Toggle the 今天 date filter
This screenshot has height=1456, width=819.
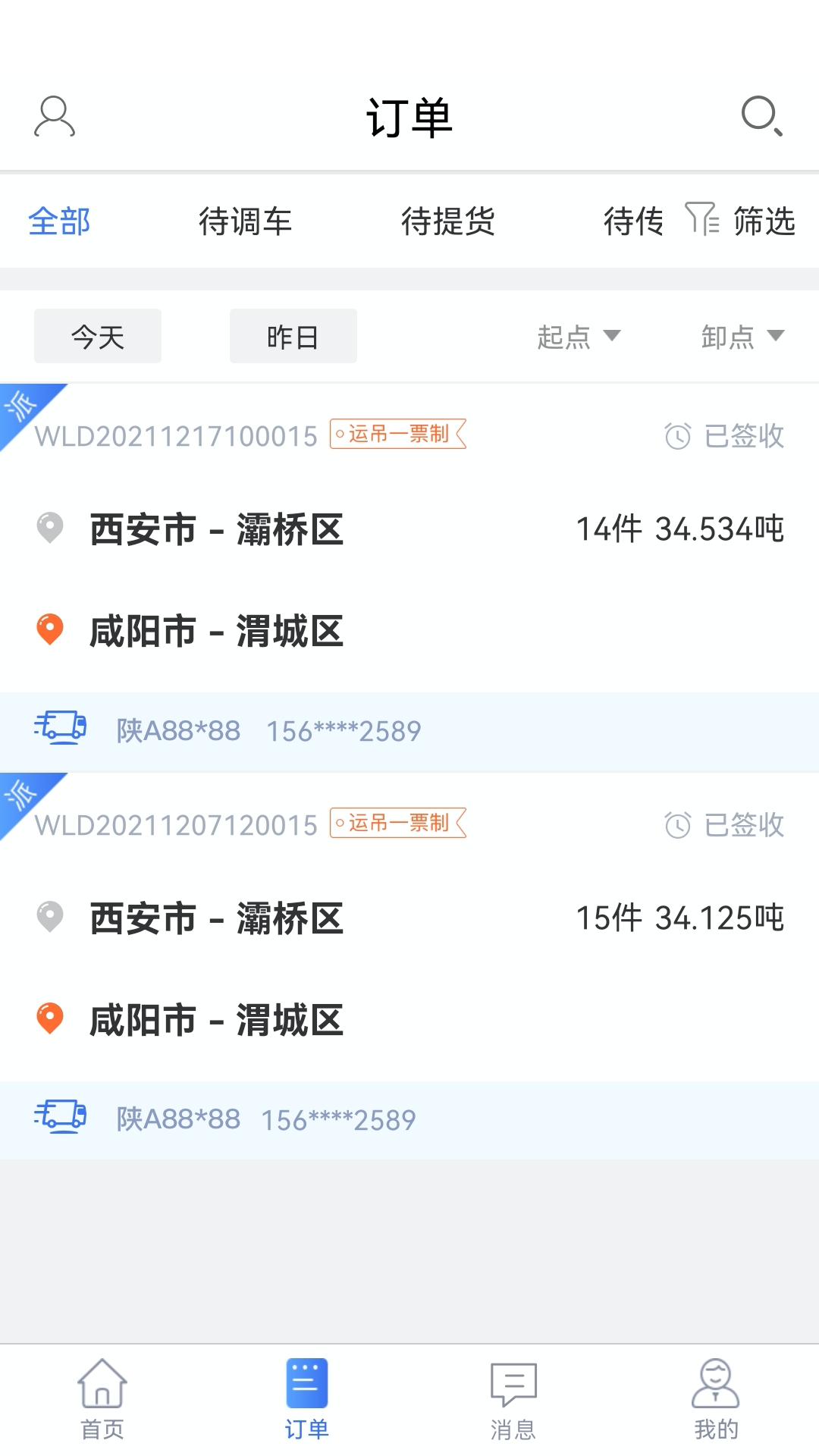(97, 336)
